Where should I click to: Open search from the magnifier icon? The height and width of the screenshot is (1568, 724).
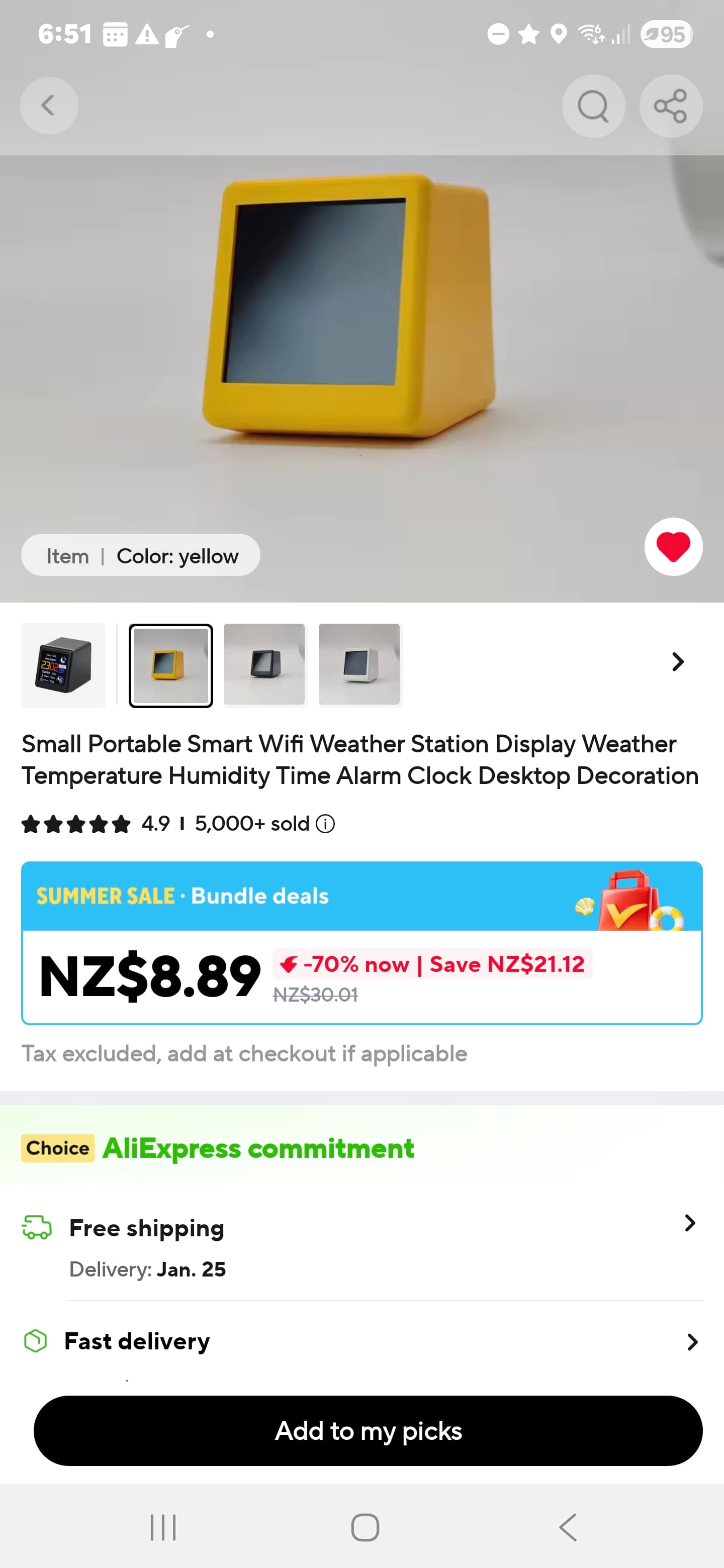592,106
